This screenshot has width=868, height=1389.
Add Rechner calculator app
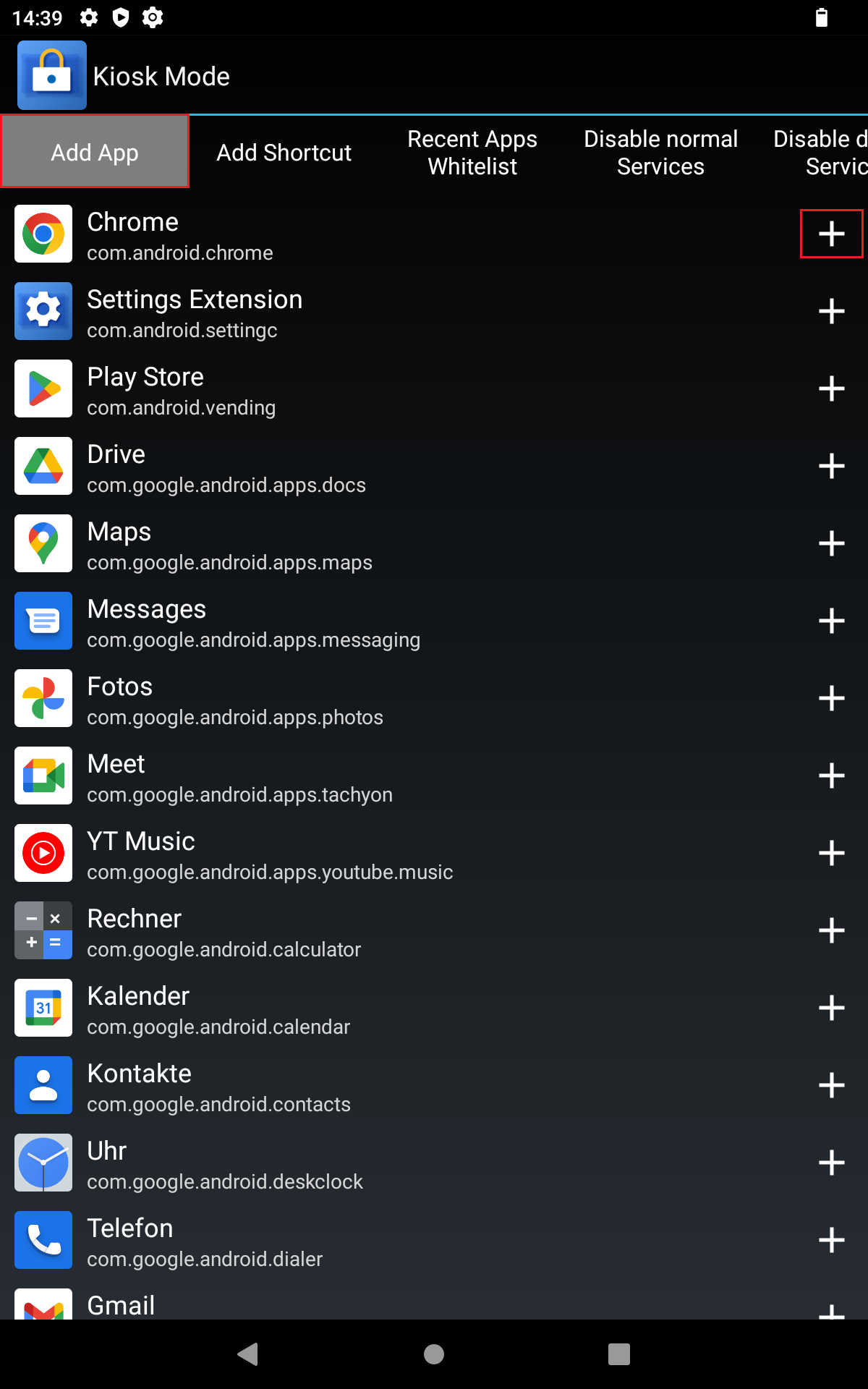point(831,930)
